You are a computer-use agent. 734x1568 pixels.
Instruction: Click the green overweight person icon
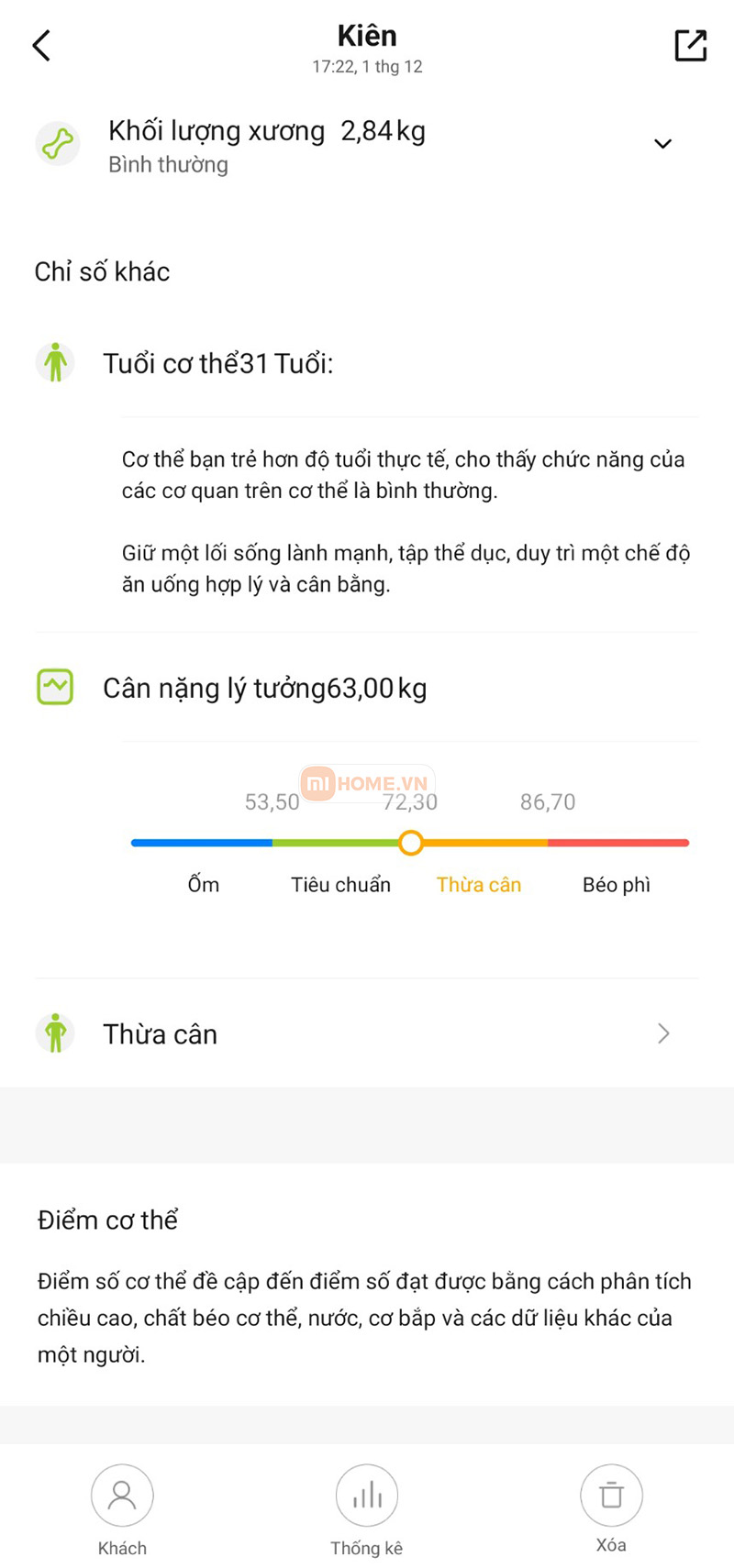click(x=55, y=1033)
